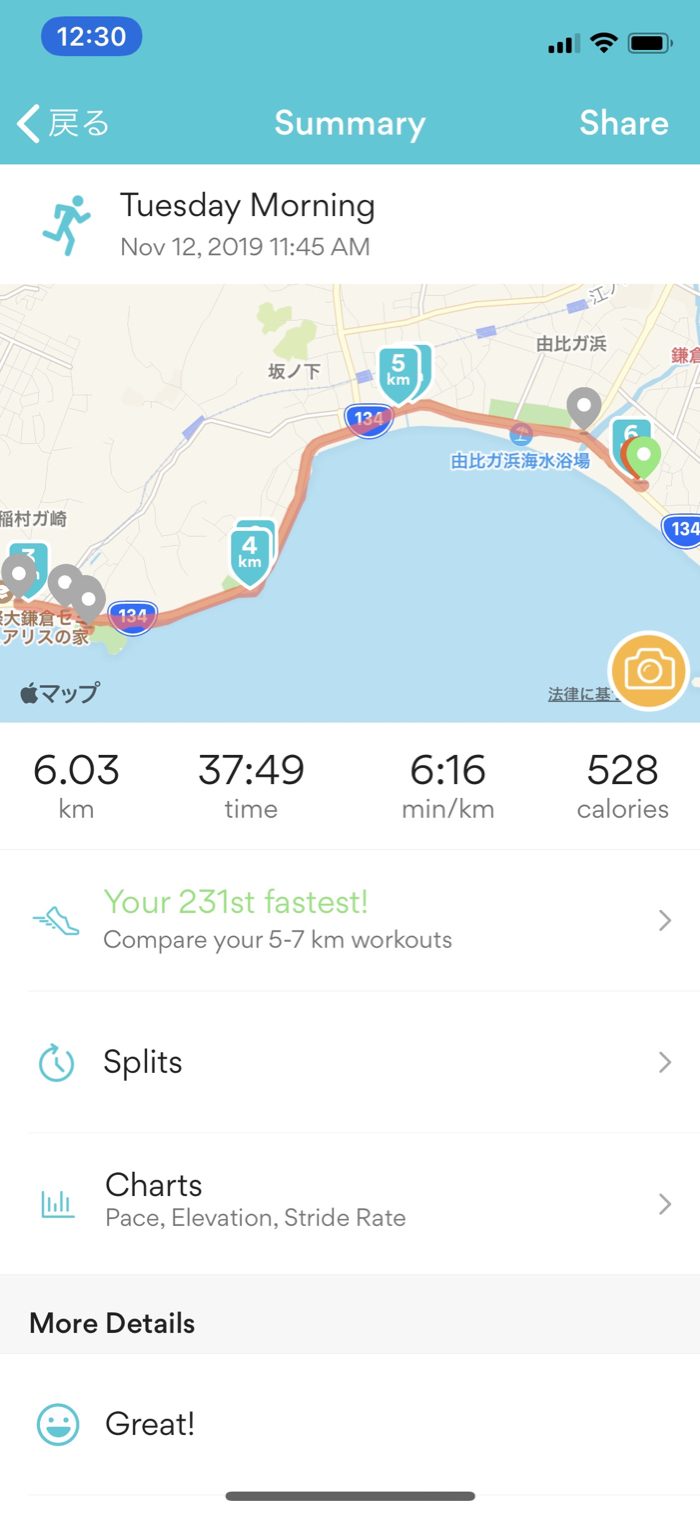The height and width of the screenshot is (1516, 700).
Task: Open the Apple Maps legal link
Action: [x=578, y=694]
